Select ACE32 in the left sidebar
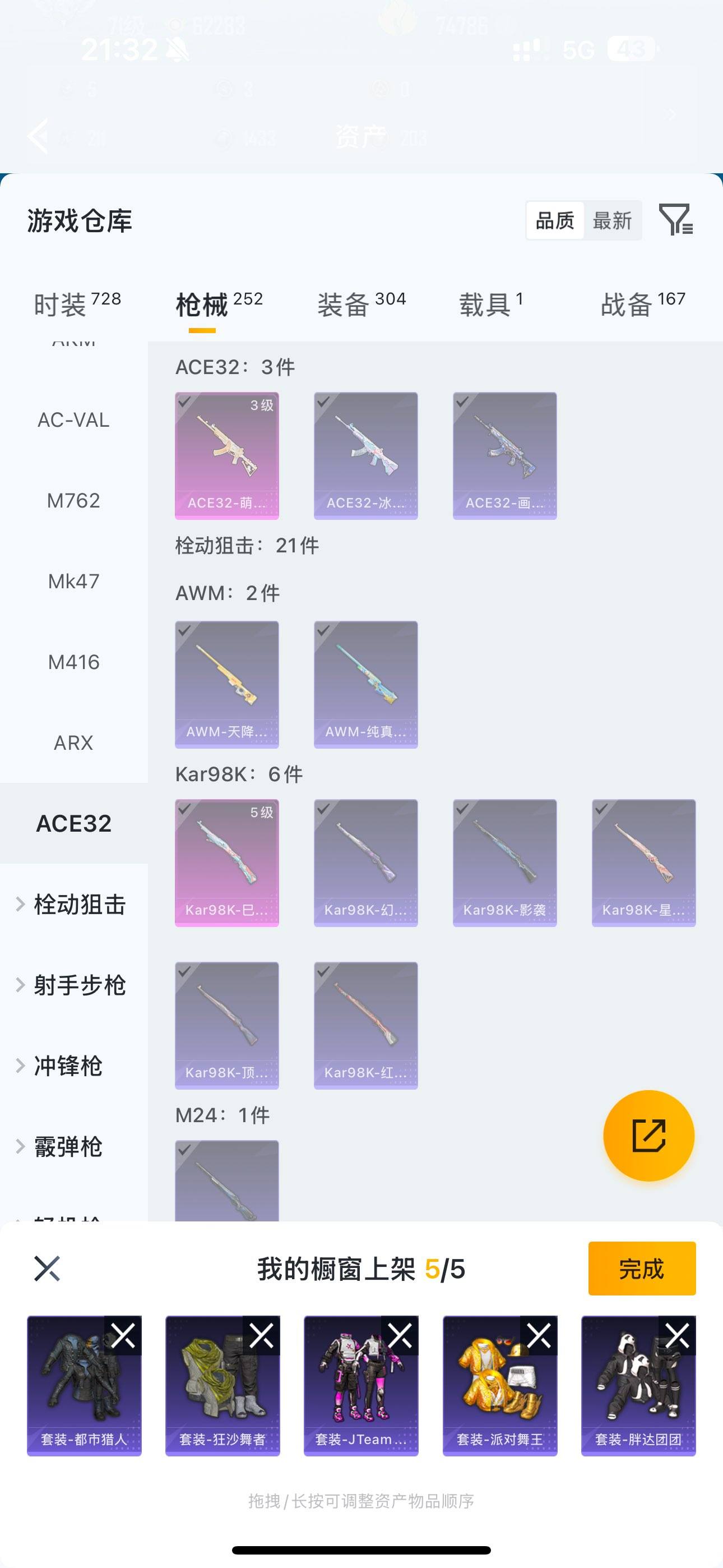 74,824
